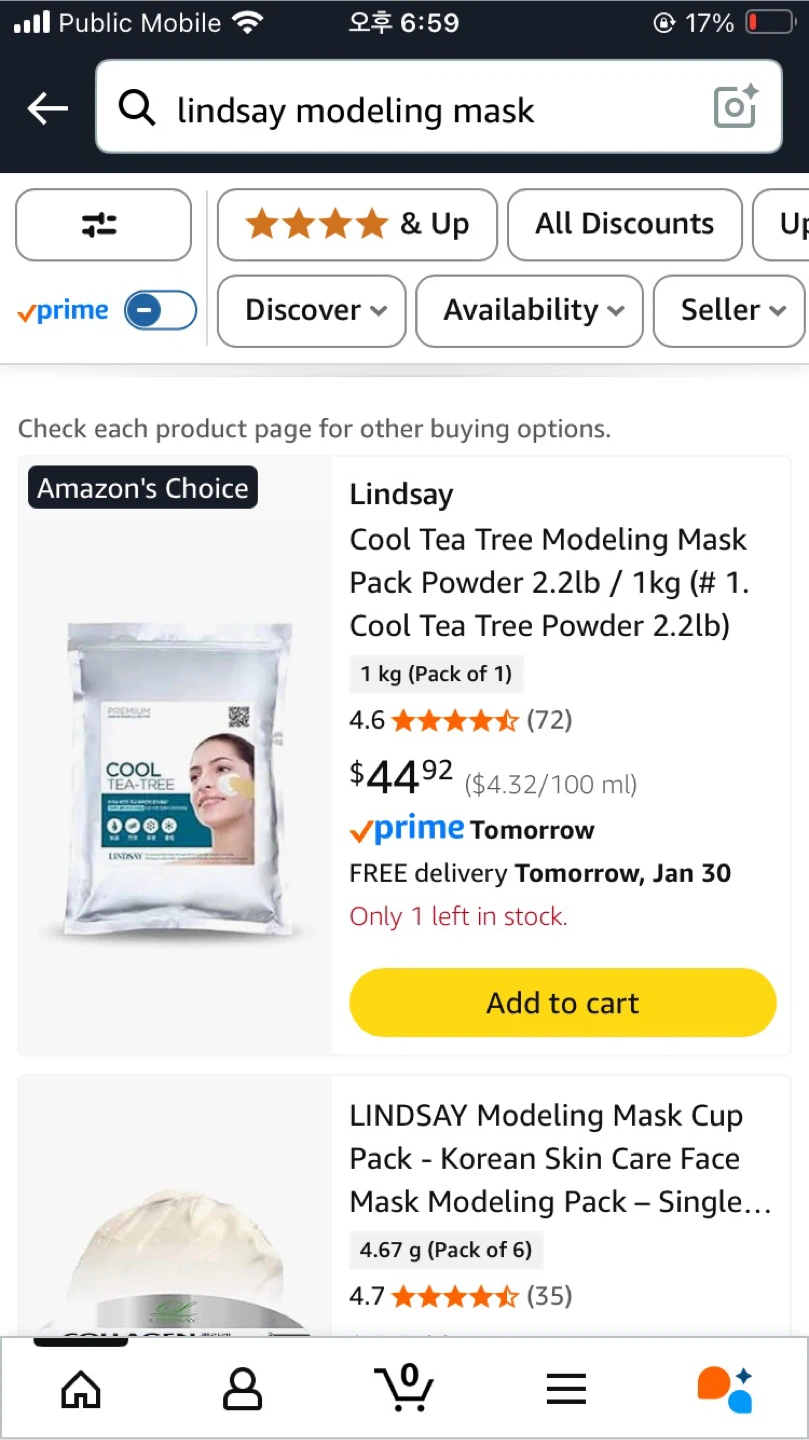
Task: Expand the Discover dropdown
Action: click(x=312, y=311)
